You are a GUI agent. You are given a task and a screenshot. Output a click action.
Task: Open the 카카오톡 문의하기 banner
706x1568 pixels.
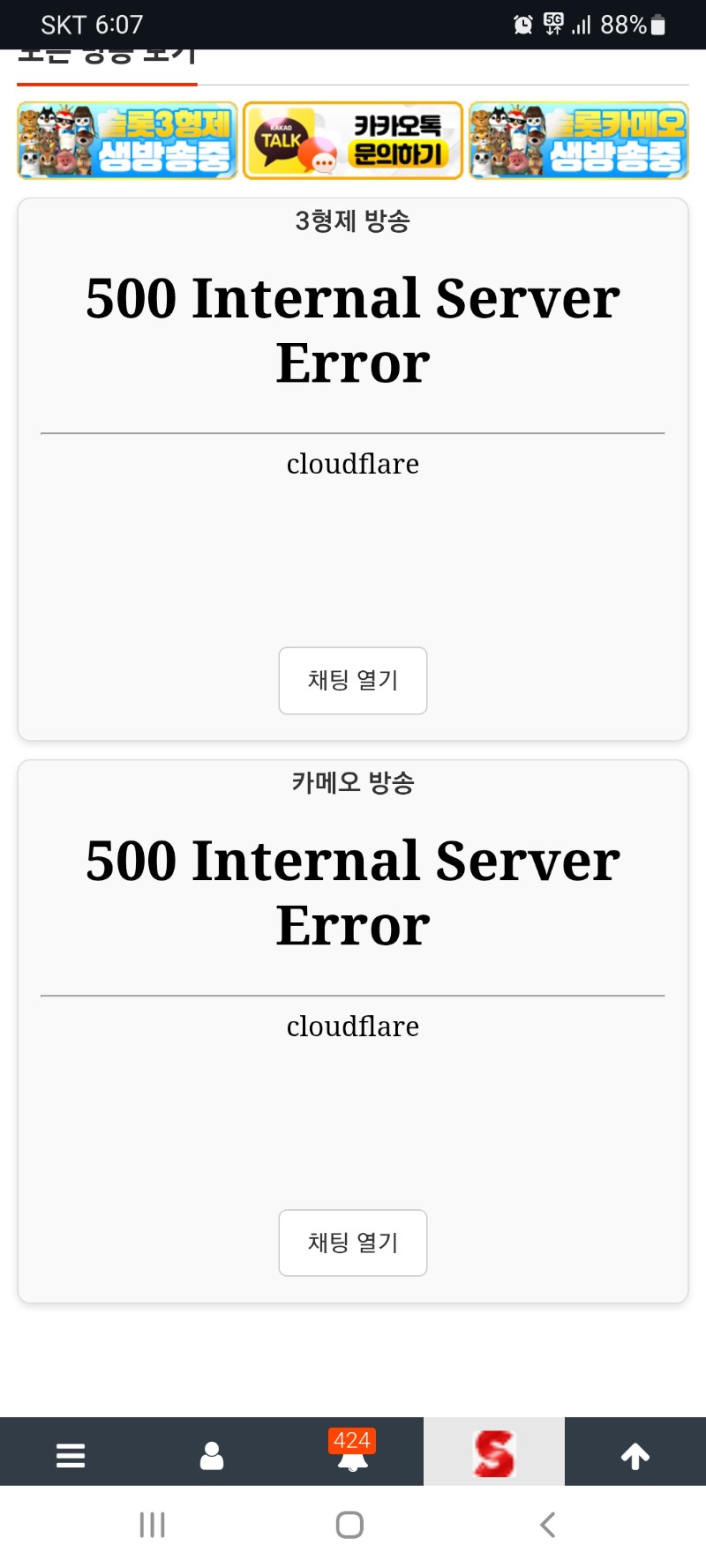pos(352,141)
